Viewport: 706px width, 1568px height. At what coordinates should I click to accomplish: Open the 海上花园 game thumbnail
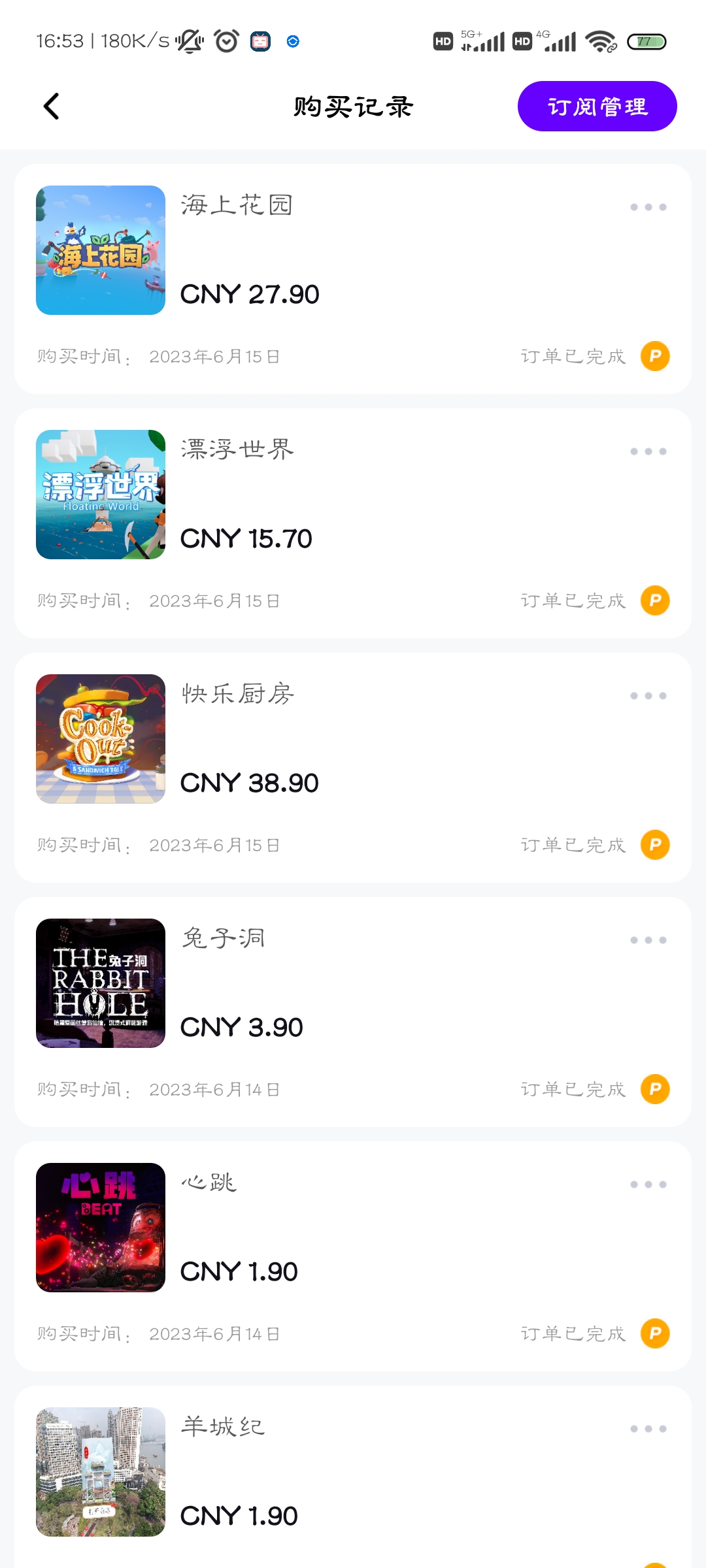pyautogui.click(x=101, y=250)
